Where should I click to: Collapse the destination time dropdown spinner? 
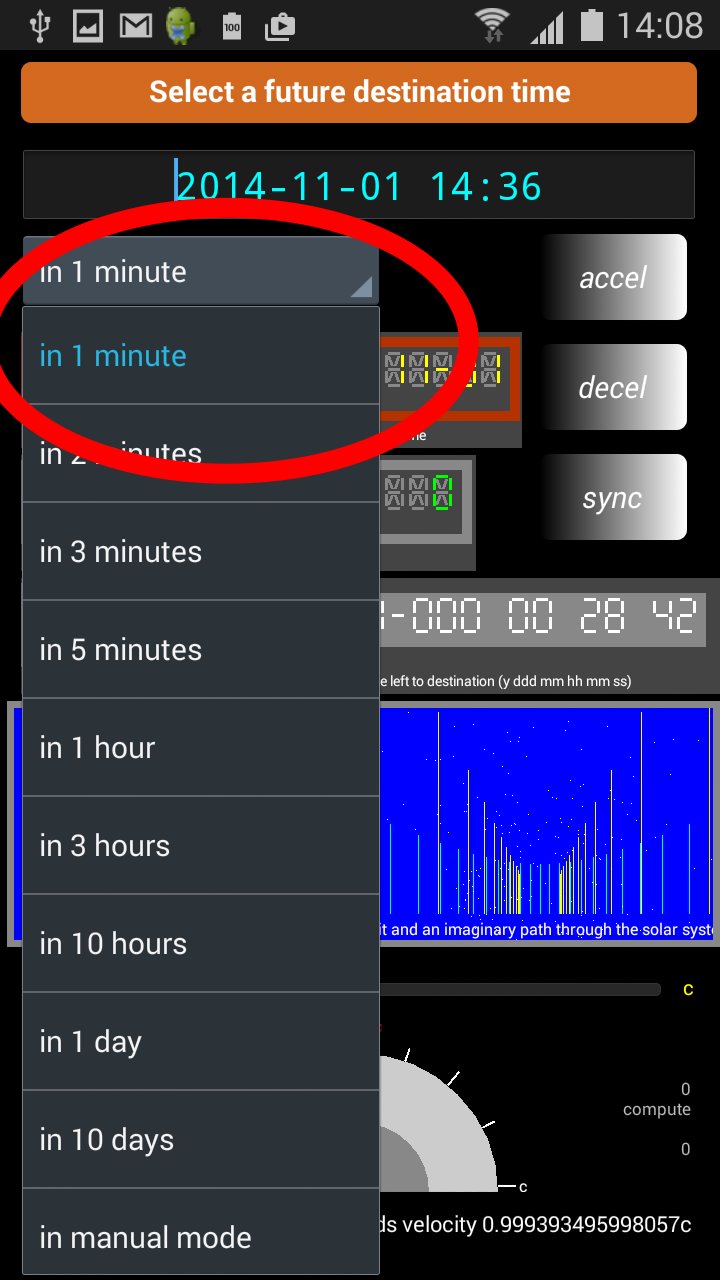(200, 271)
